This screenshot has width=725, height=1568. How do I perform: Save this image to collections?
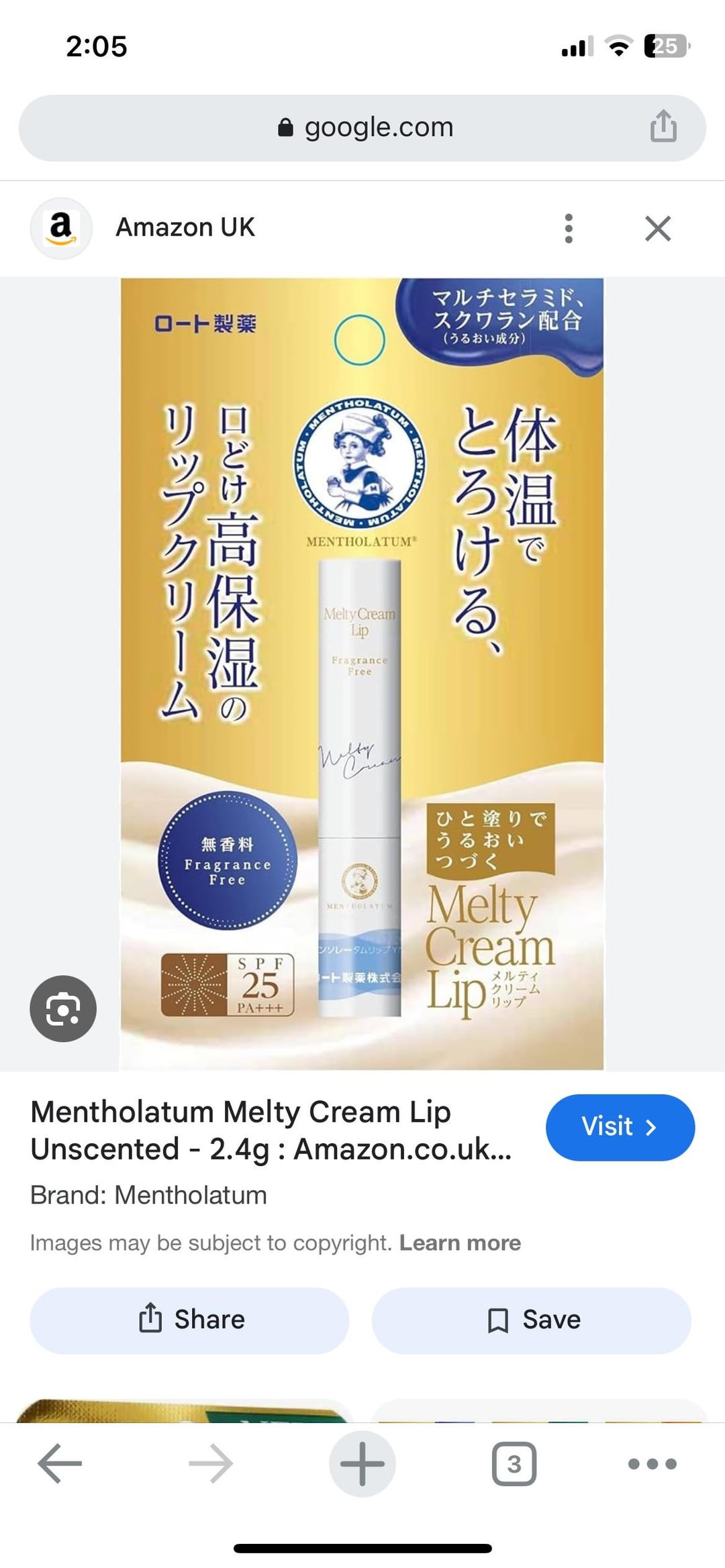coord(531,1319)
